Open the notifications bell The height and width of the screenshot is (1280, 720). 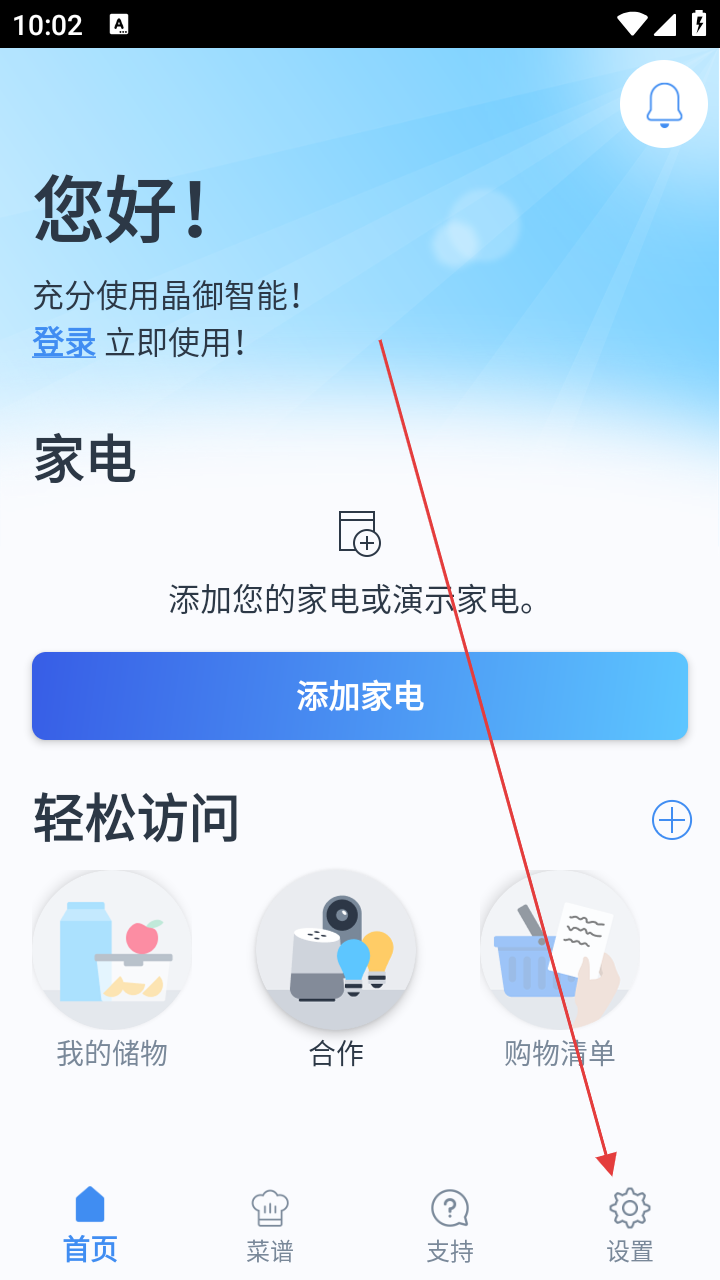664,104
